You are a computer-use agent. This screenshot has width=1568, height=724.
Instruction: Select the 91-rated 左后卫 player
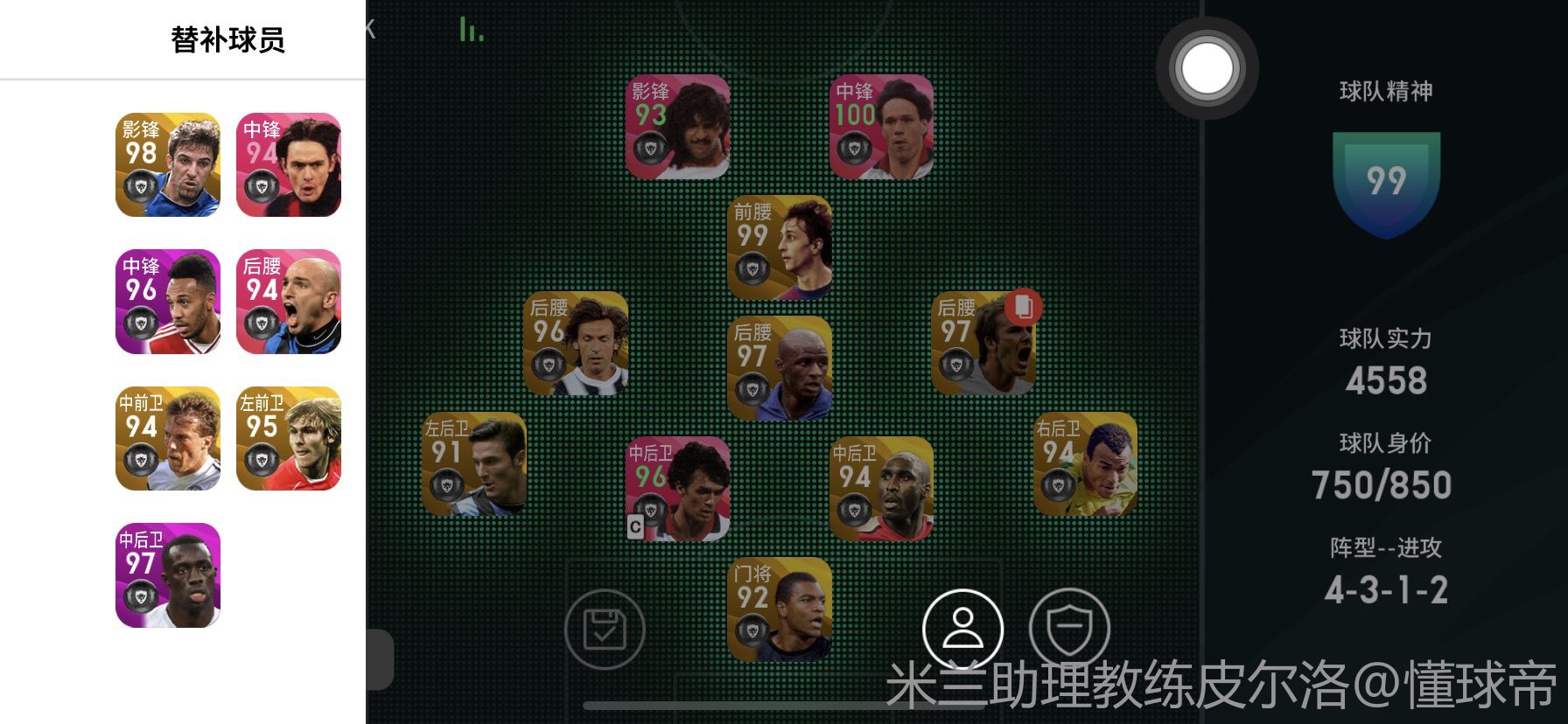474,464
